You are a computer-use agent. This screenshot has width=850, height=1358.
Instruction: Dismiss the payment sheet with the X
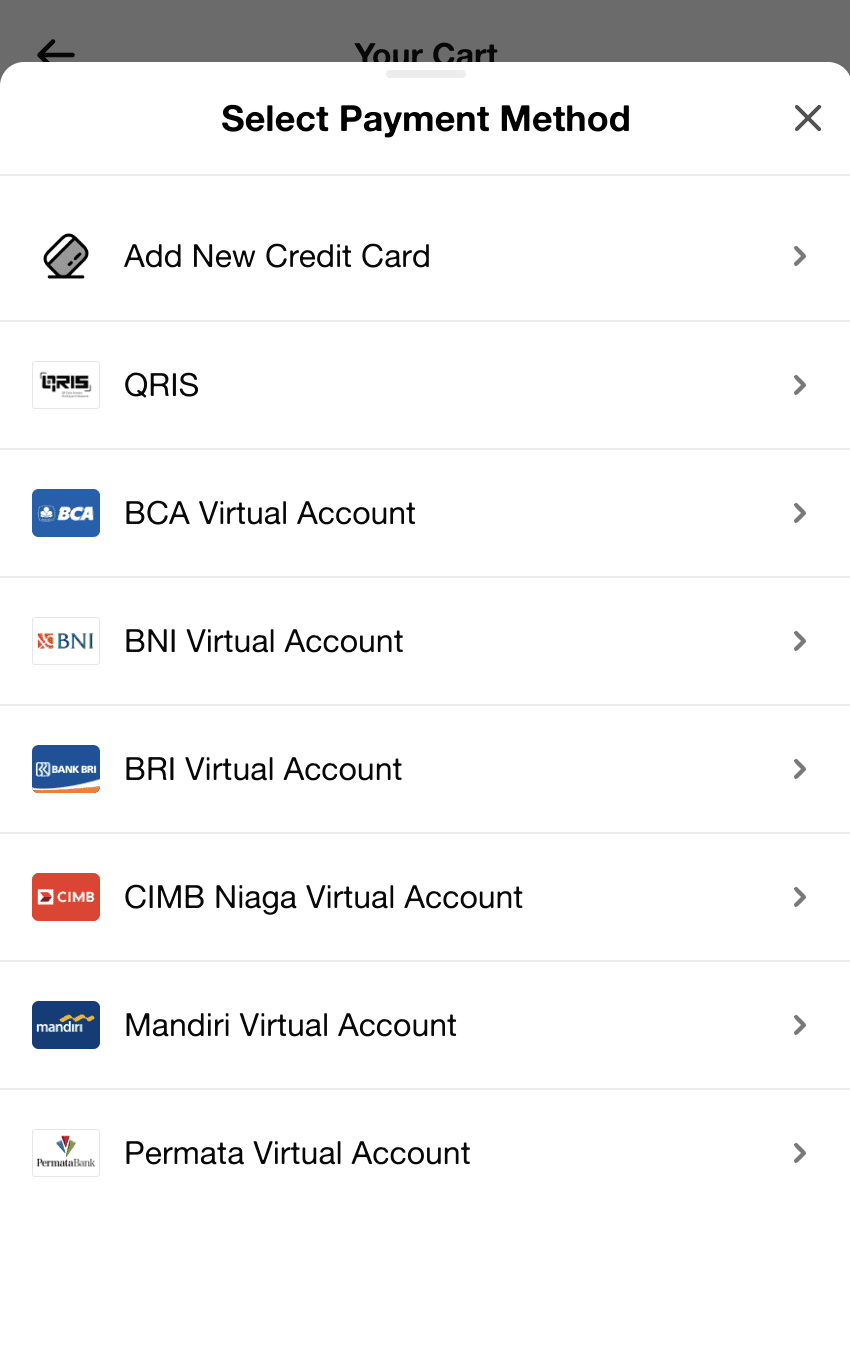(807, 117)
